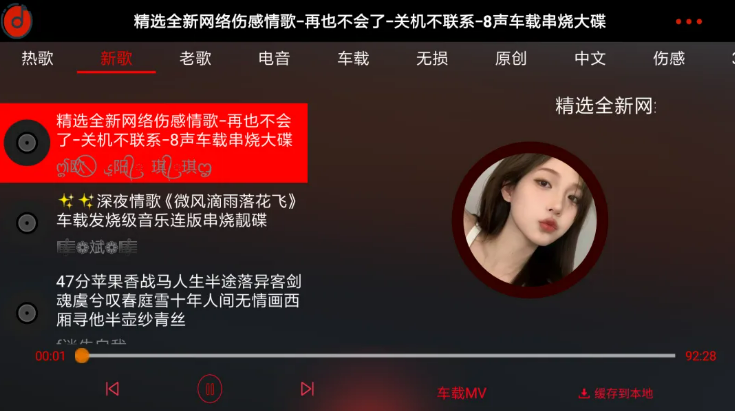
Task: Select the 新歌 tab
Action: pyautogui.click(x=116, y=58)
